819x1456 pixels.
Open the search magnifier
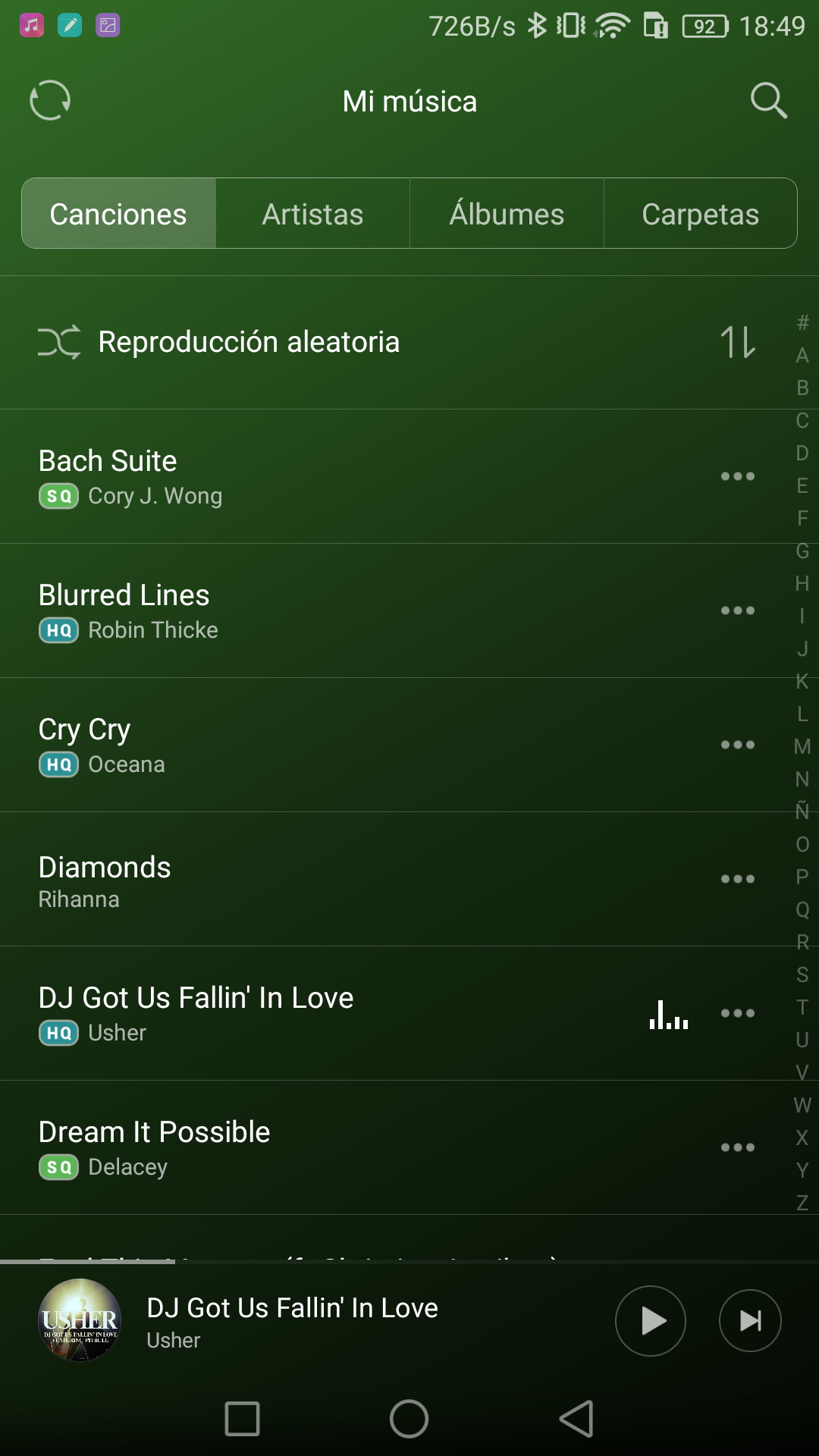click(x=768, y=100)
